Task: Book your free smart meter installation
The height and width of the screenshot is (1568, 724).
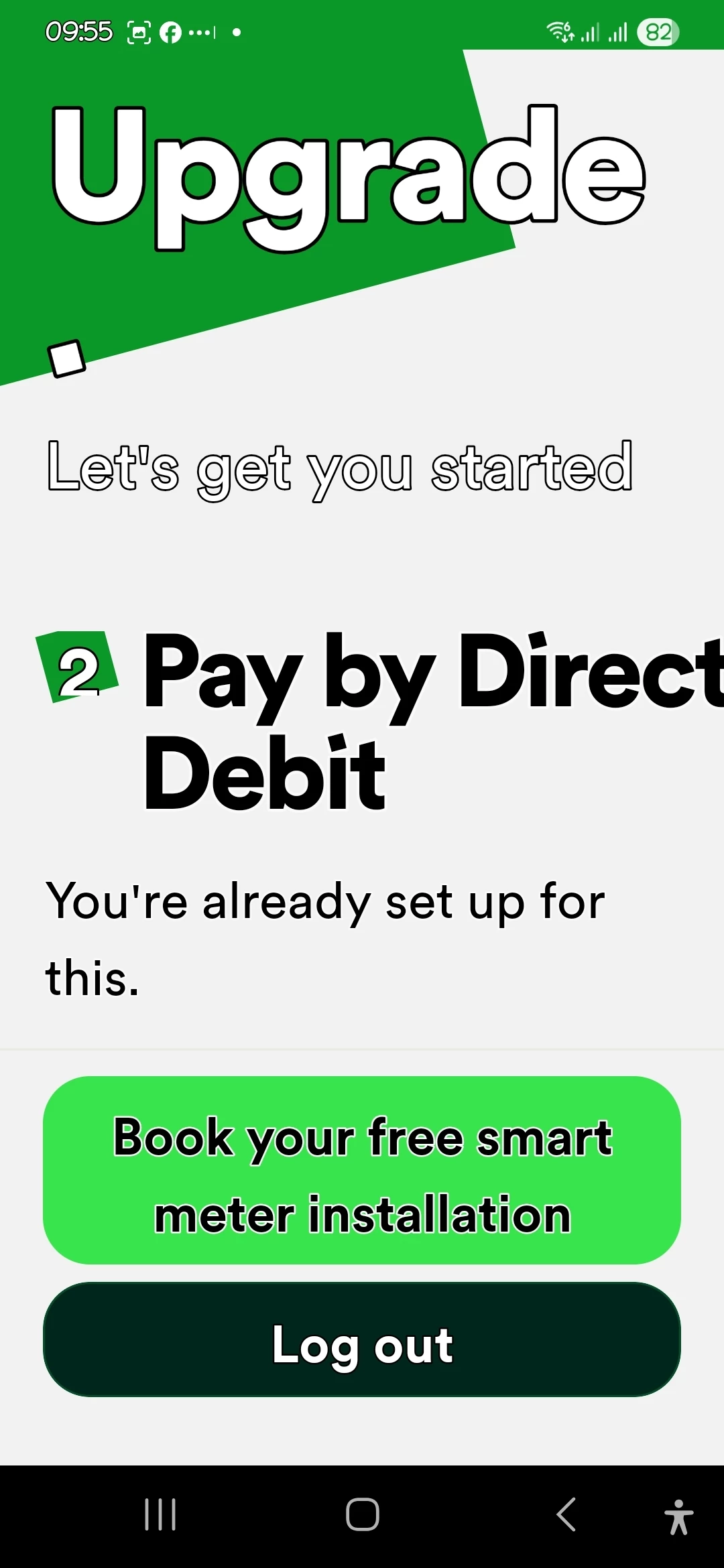Action: (x=362, y=1170)
